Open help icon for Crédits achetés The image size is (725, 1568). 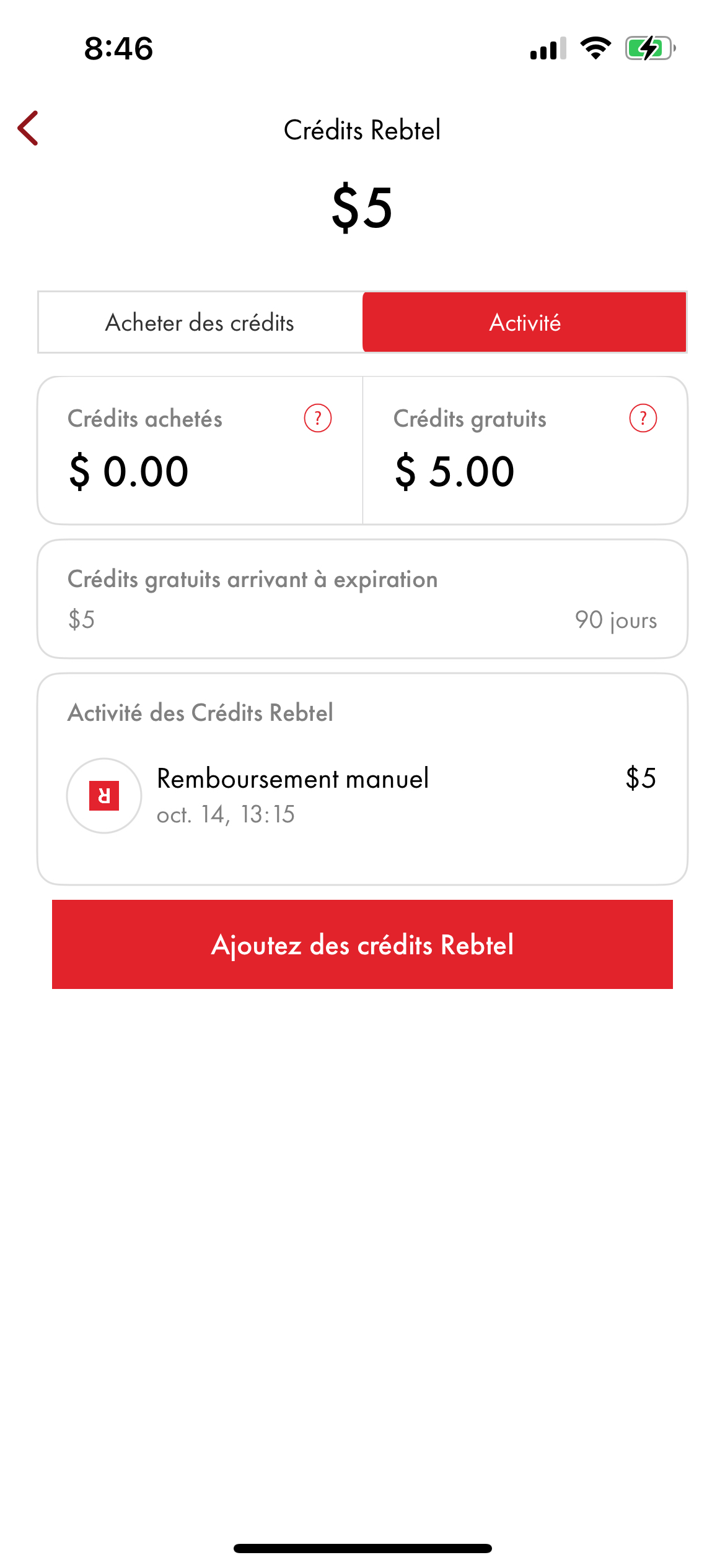(317, 419)
